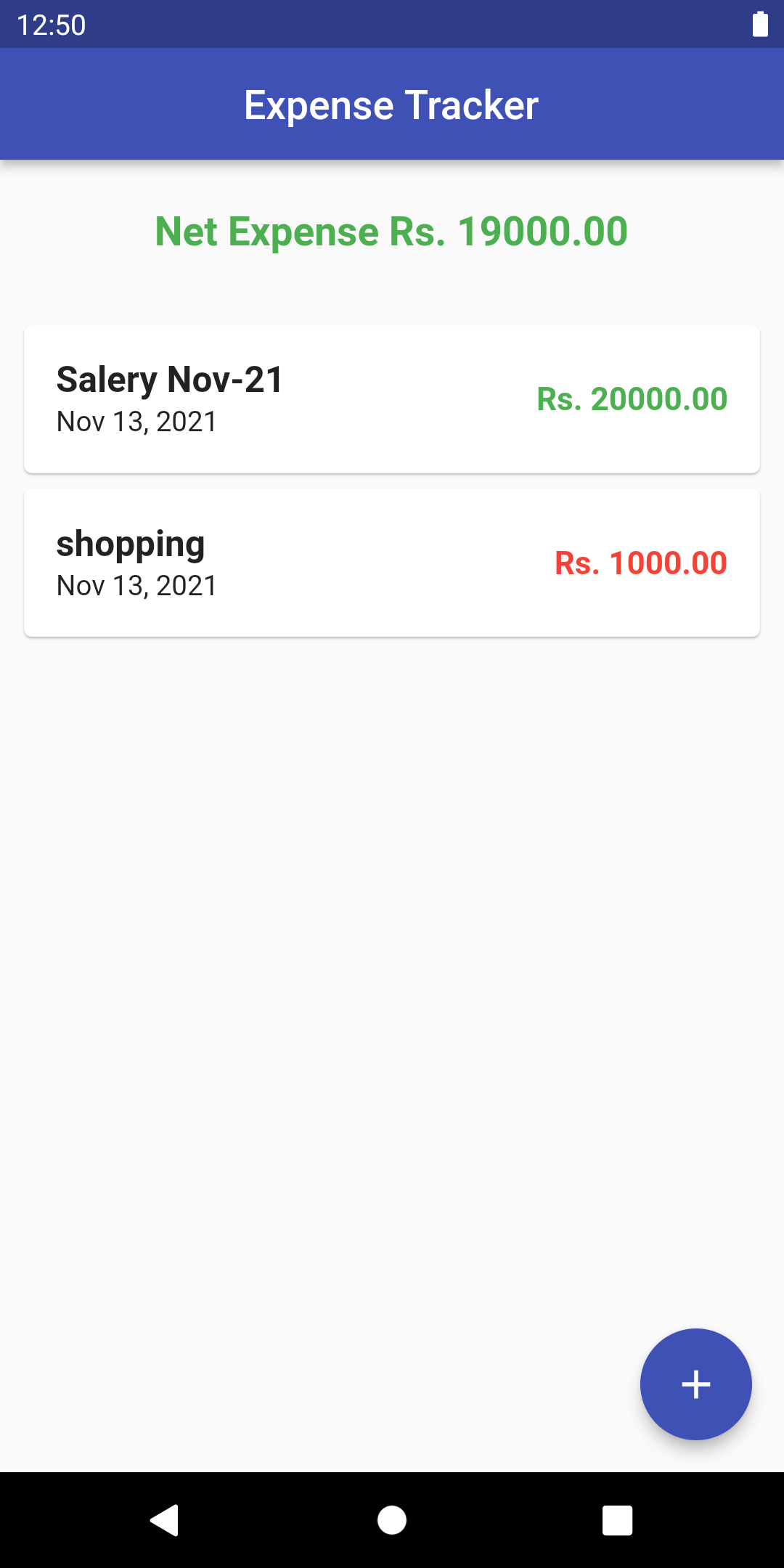Select the Net Expense Rs. 19000.00 heading
Screen dimensions: 784x1568
pyautogui.click(x=392, y=231)
